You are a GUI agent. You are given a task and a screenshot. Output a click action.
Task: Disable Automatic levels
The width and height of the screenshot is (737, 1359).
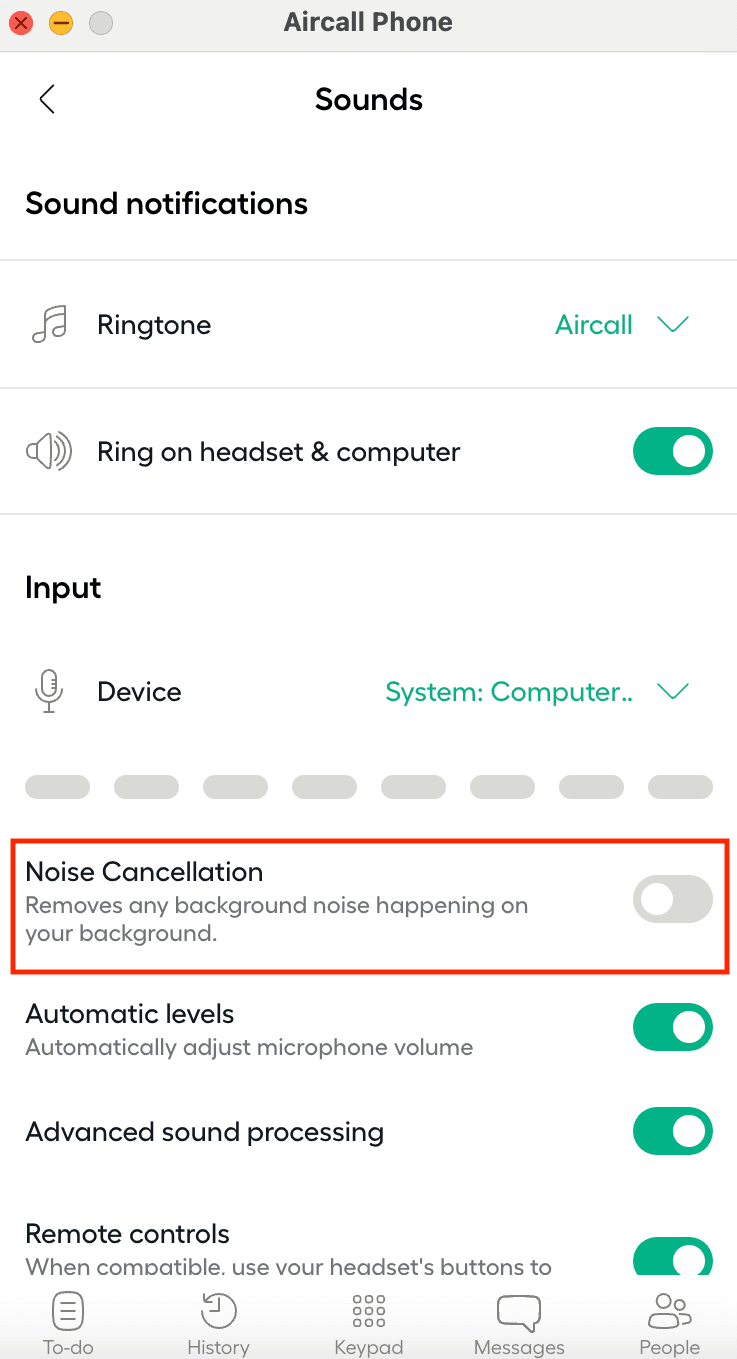(x=672, y=1028)
